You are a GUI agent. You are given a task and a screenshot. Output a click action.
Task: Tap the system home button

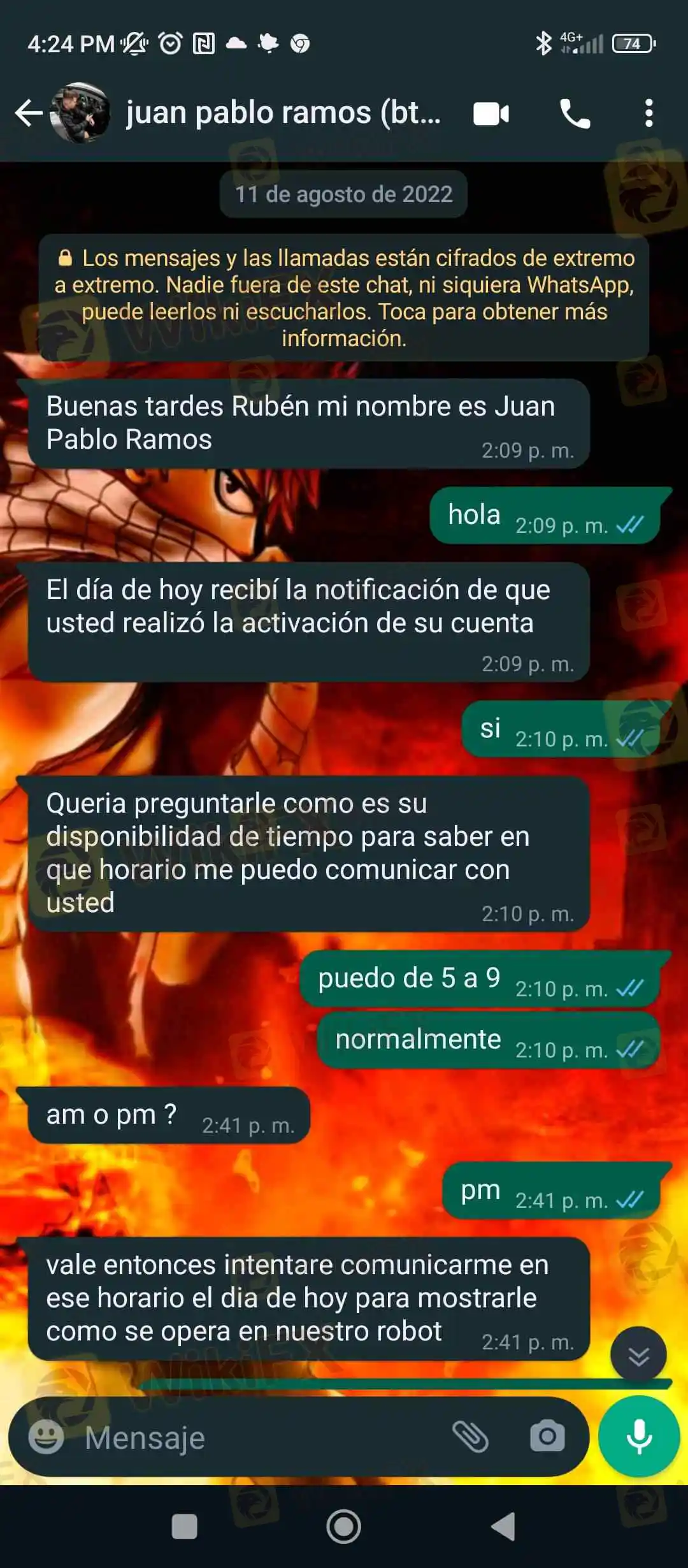pos(344,1527)
